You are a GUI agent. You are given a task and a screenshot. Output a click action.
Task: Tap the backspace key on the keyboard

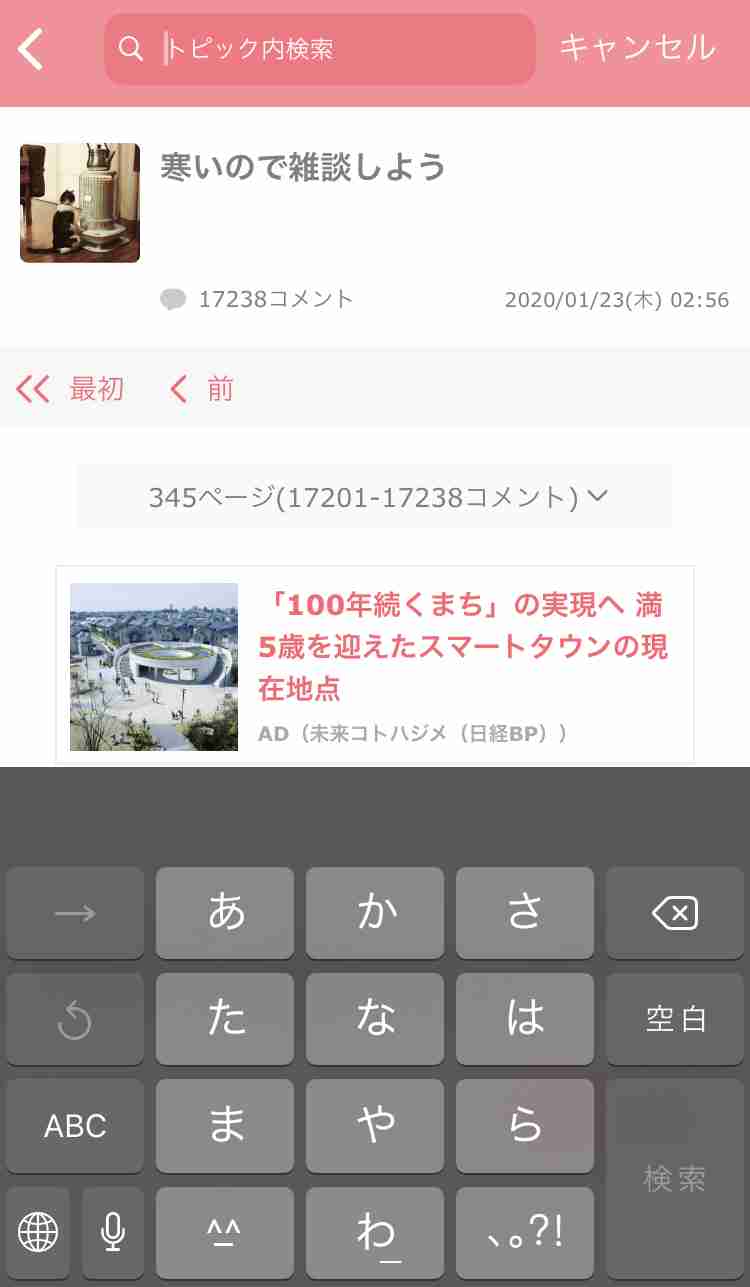[x=675, y=913]
